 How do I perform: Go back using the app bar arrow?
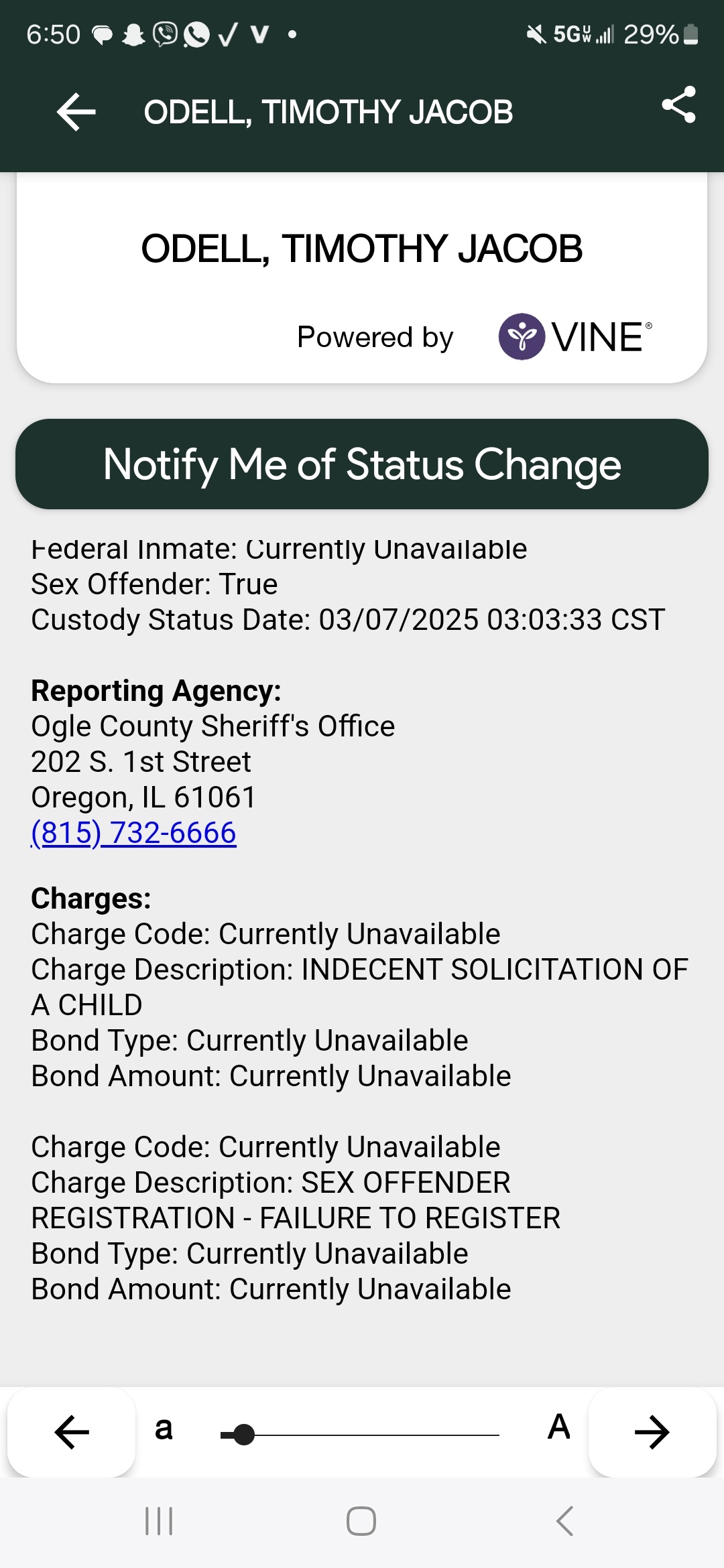click(76, 111)
